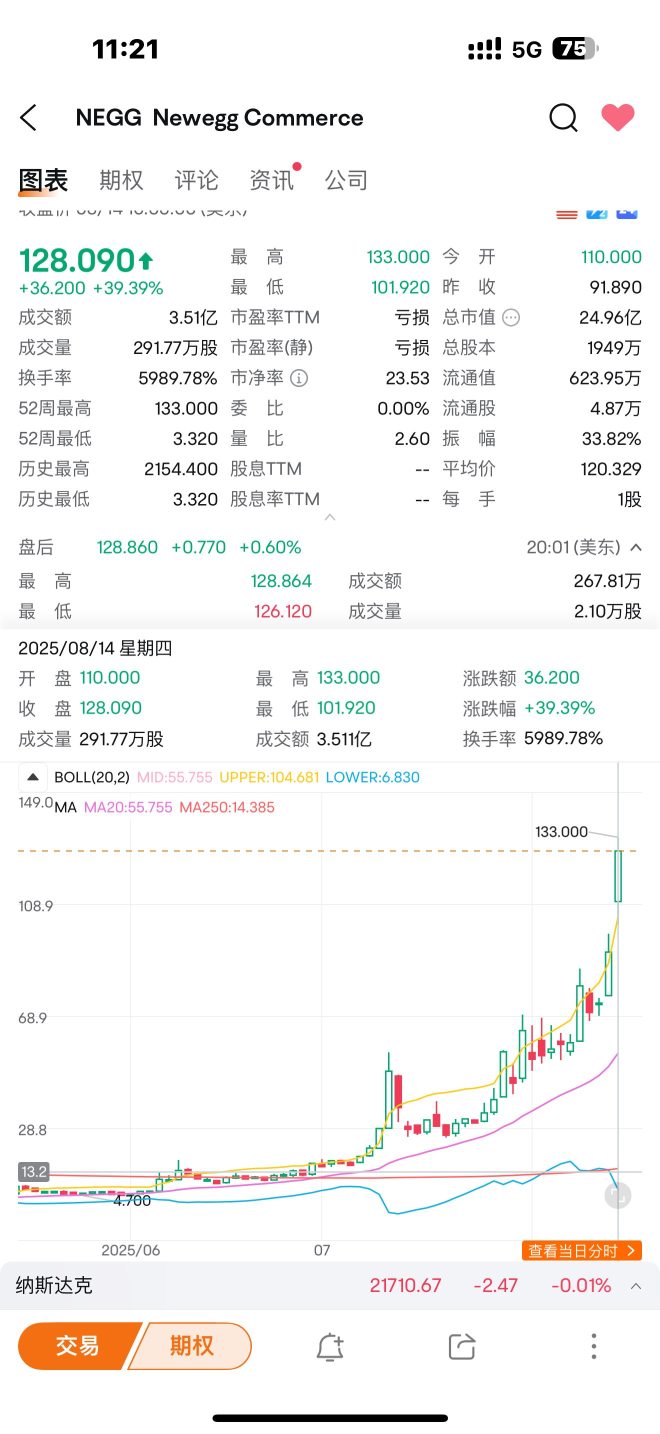This screenshot has height=1434, width=660.
Task: Switch to the 评论 tab
Action: click(196, 180)
